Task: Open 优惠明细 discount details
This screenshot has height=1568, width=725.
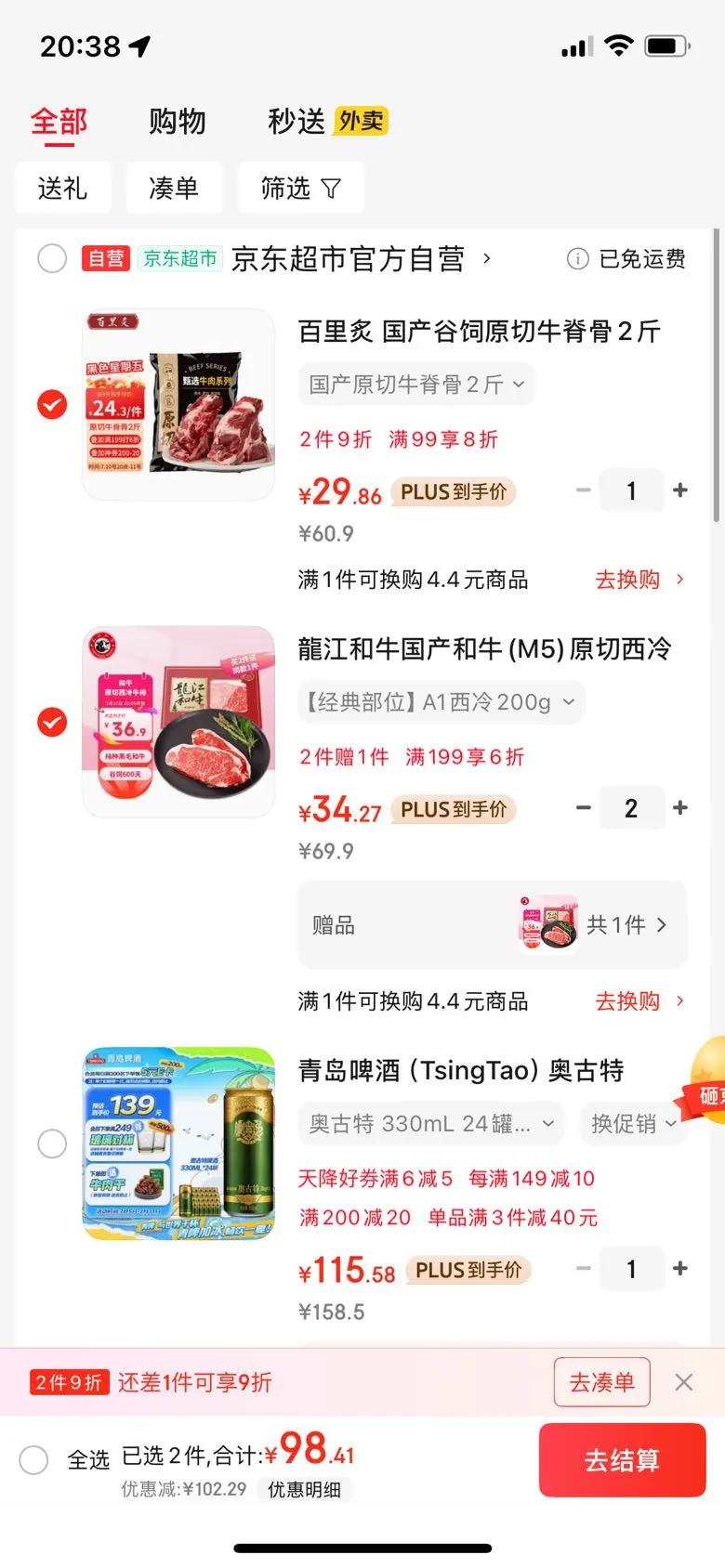Action: coord(304,1490)
